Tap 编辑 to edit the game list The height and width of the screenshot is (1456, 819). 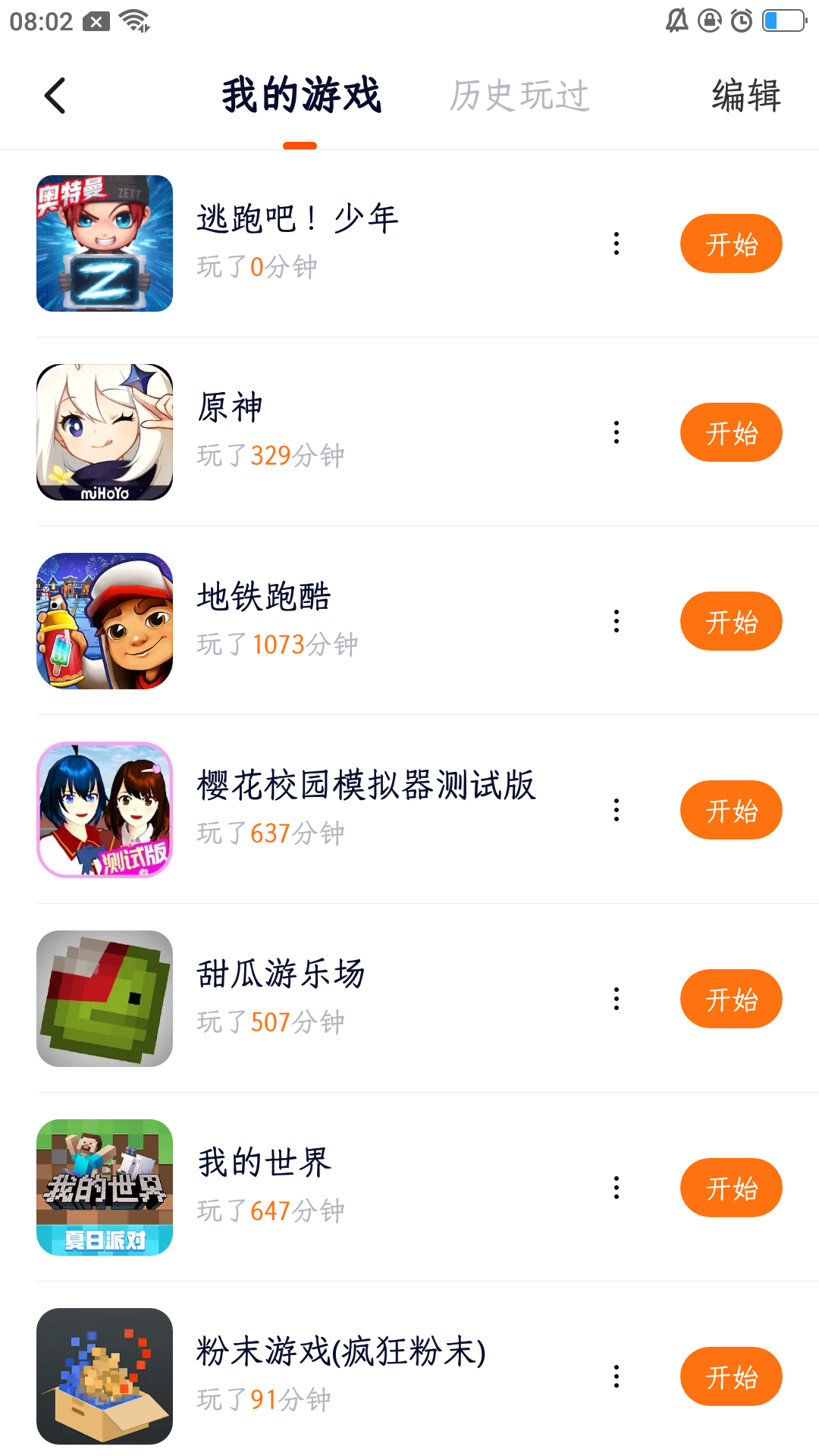click(746, 96)
